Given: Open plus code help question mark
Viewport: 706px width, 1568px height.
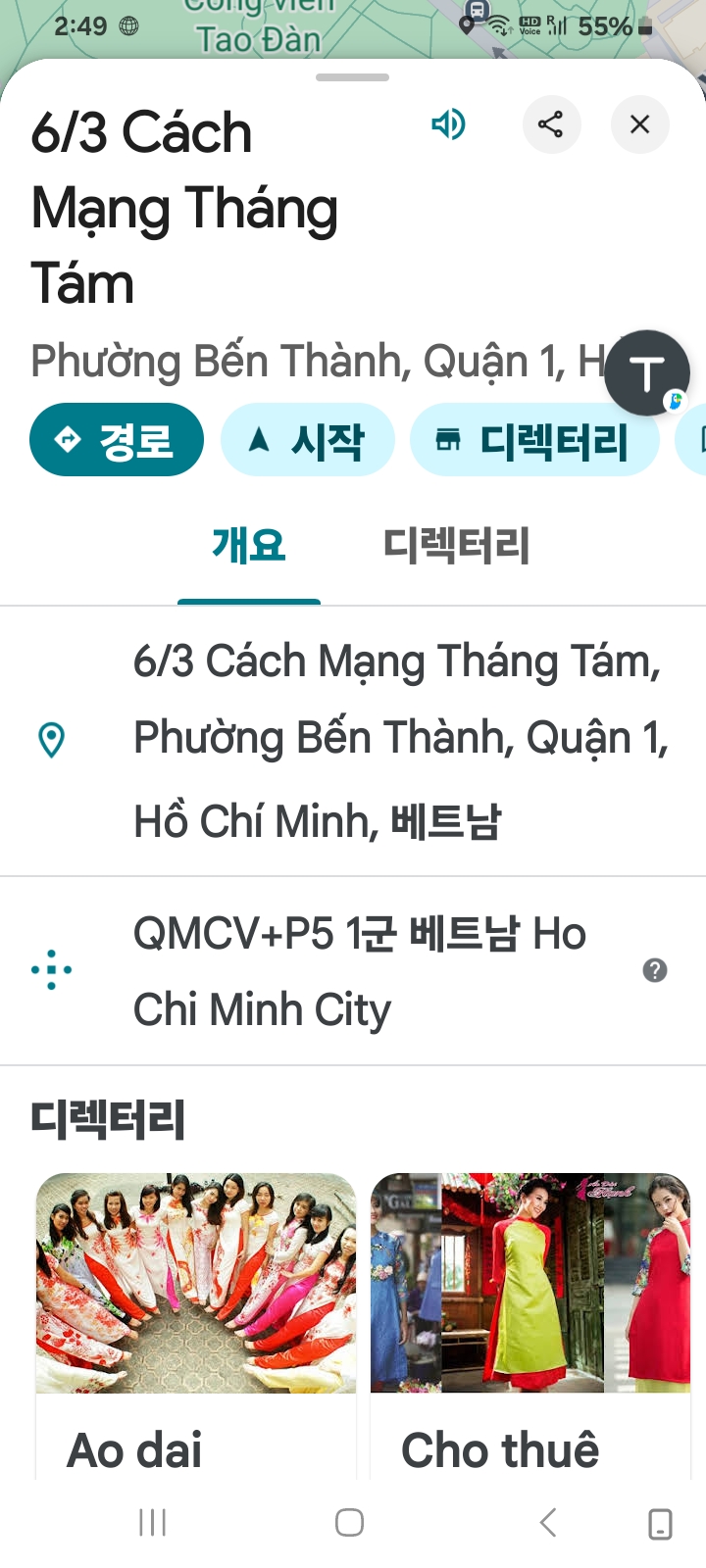Looking at the screenshot, I should pyautogui.click(x=654, y=970).
